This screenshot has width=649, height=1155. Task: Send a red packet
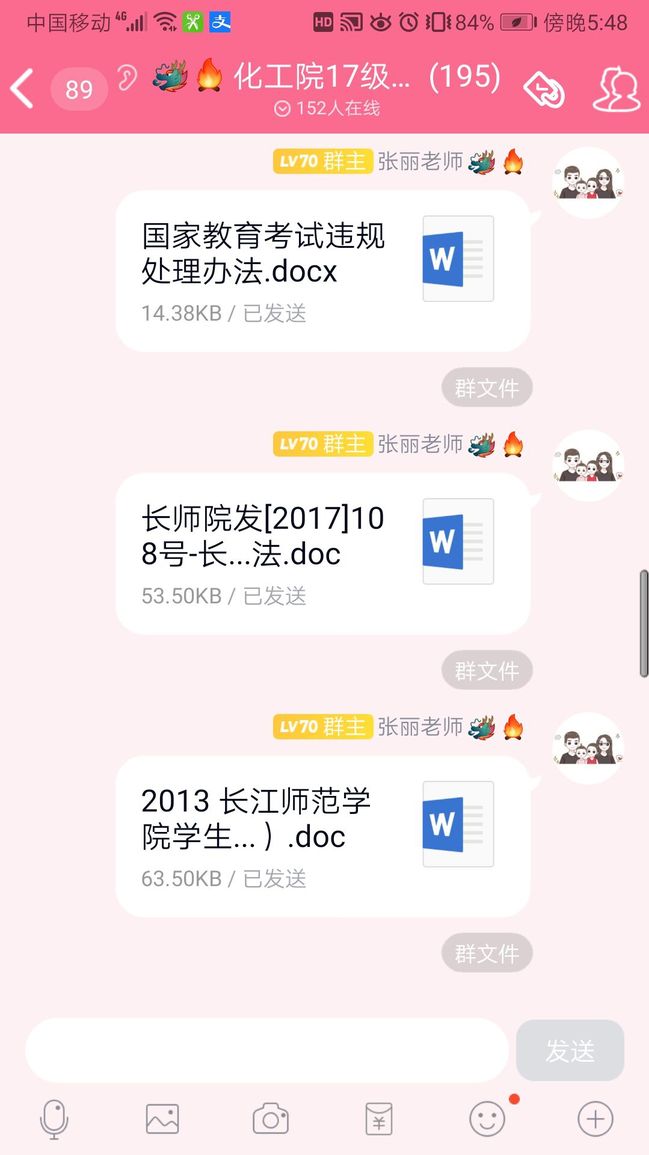tap(379, 1119)
